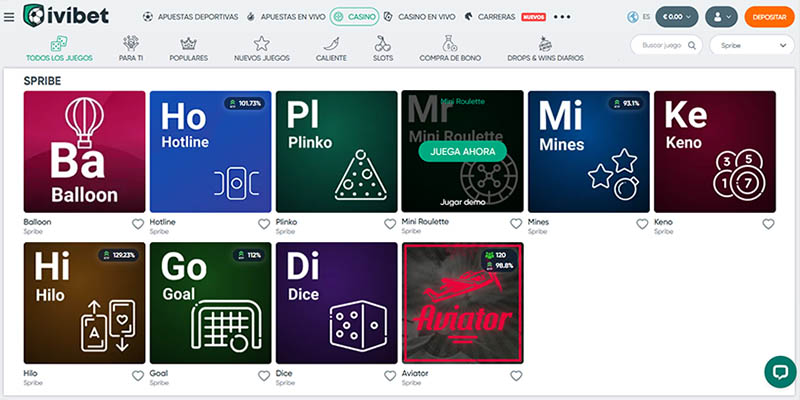Tap Juega Ahora on Mini Roulette

[463, 151]
